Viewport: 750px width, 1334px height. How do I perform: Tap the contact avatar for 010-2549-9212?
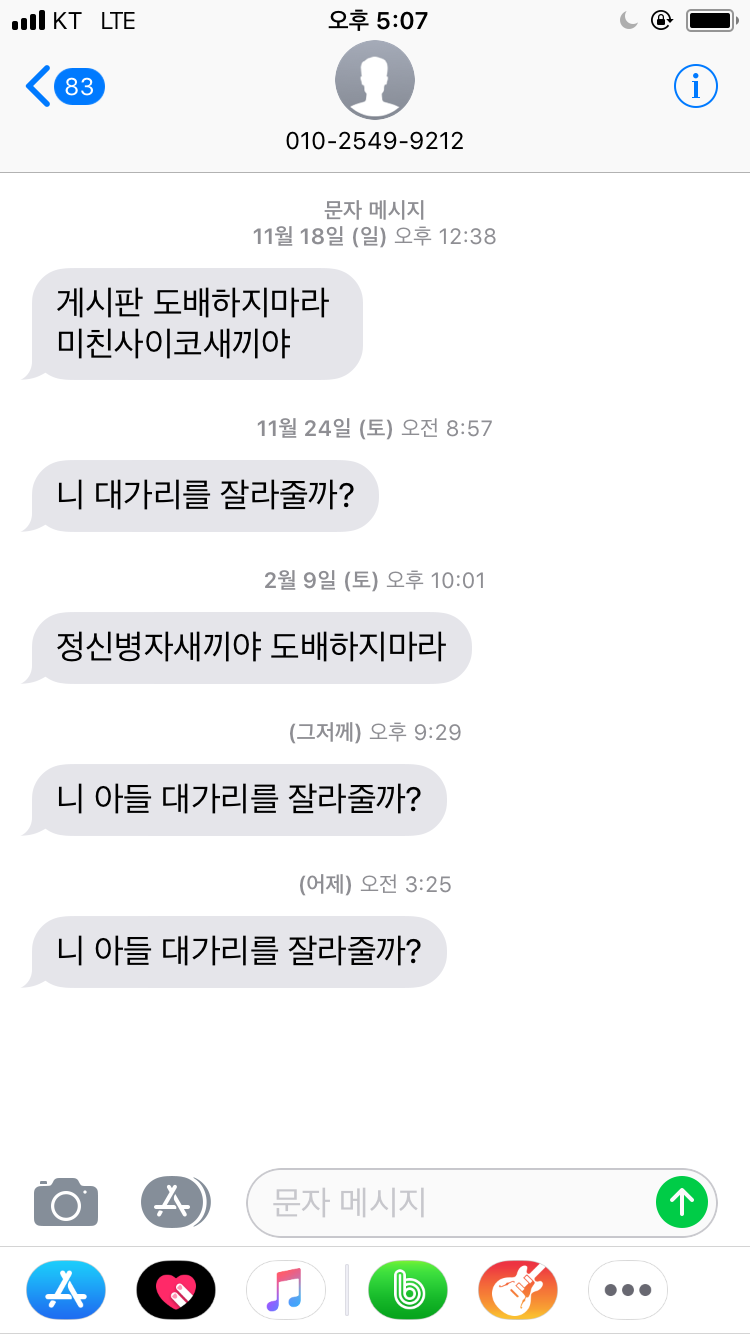[375, 81]
